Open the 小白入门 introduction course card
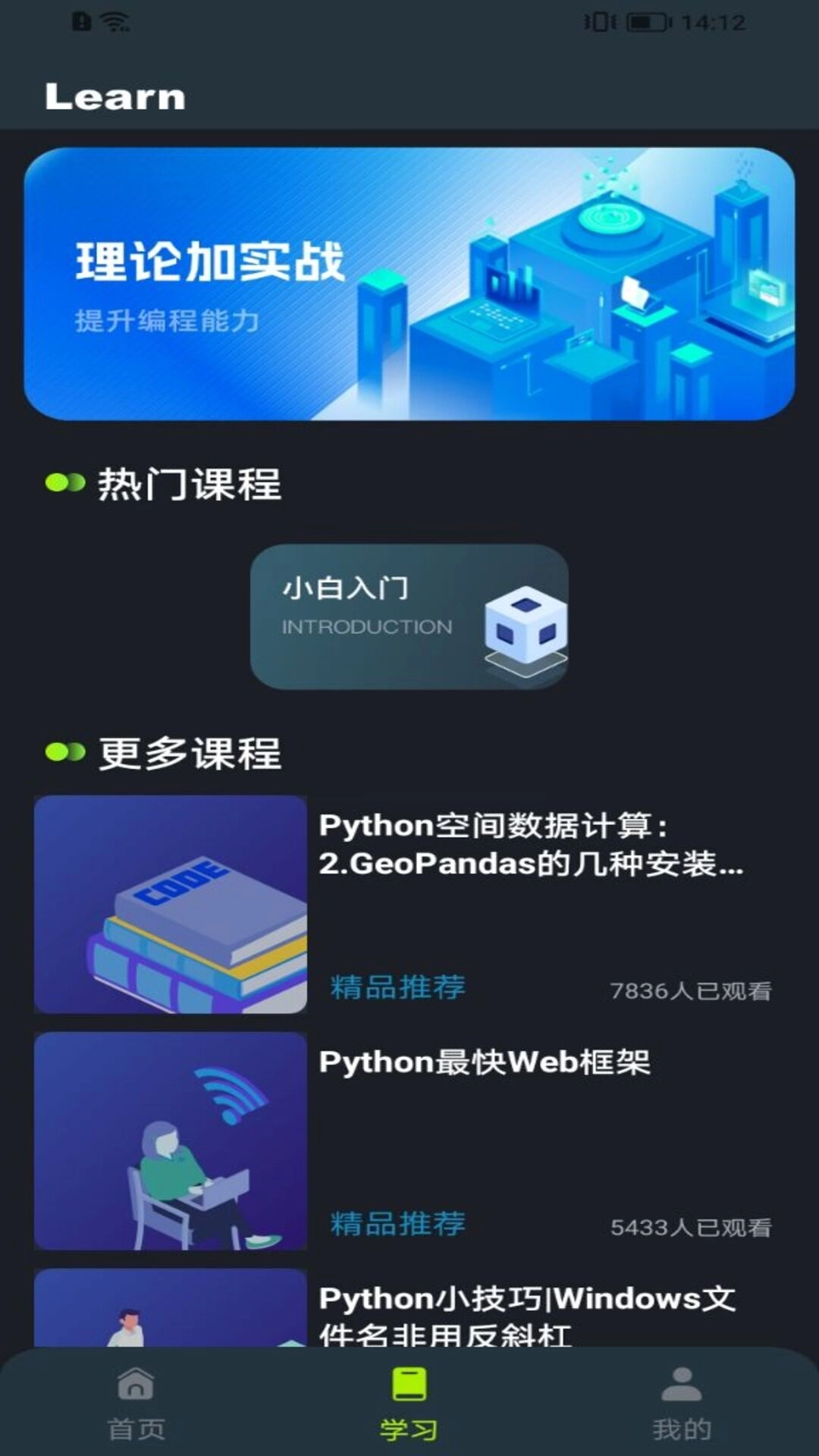The image size is (819, 1456). click(409, 616)
